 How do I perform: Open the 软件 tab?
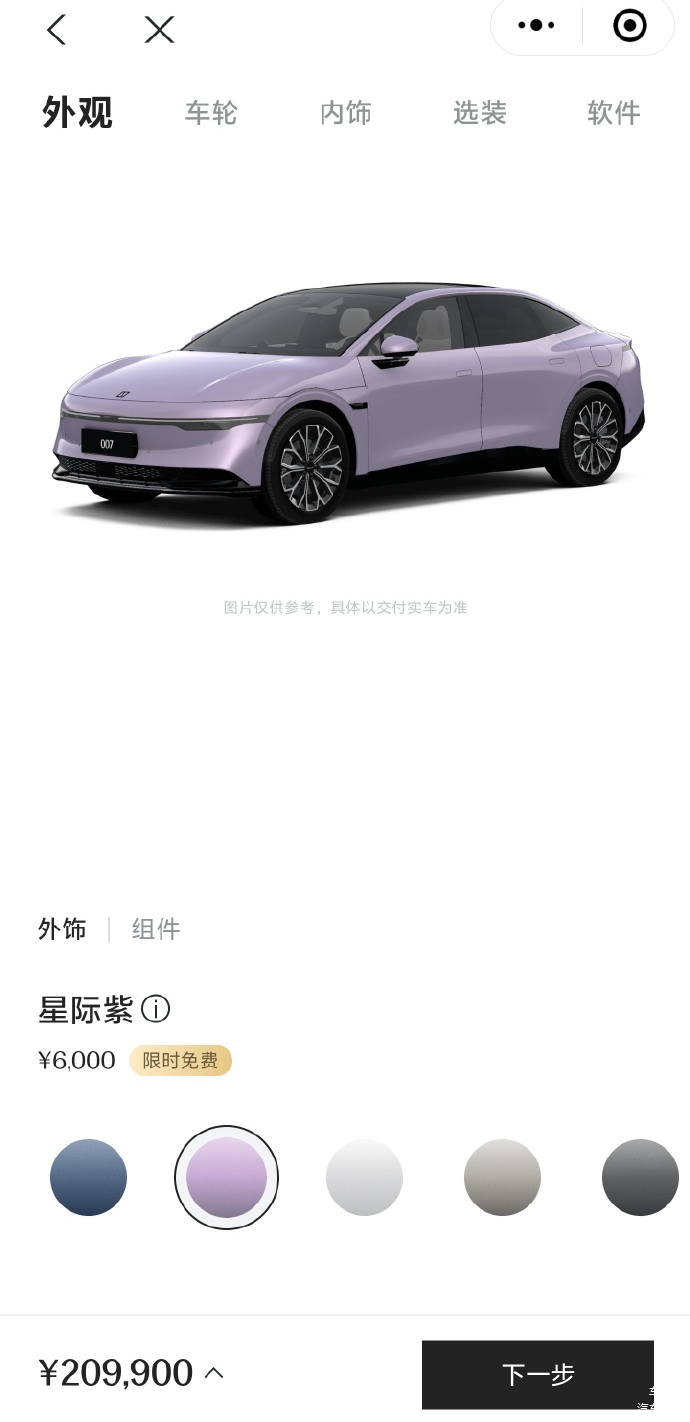613,113
